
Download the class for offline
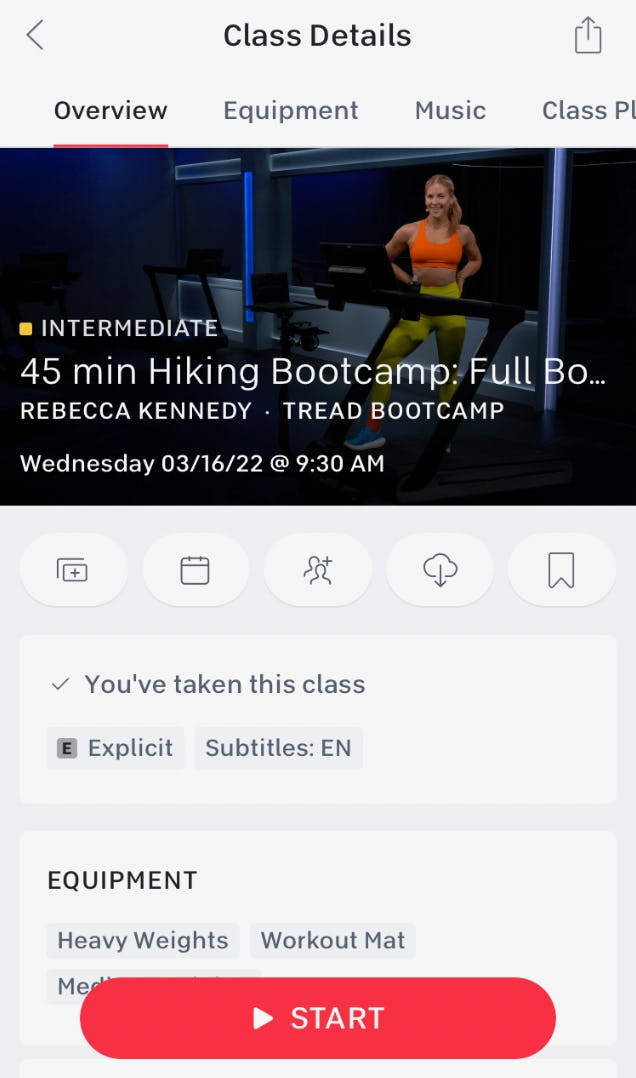(439, 570)
